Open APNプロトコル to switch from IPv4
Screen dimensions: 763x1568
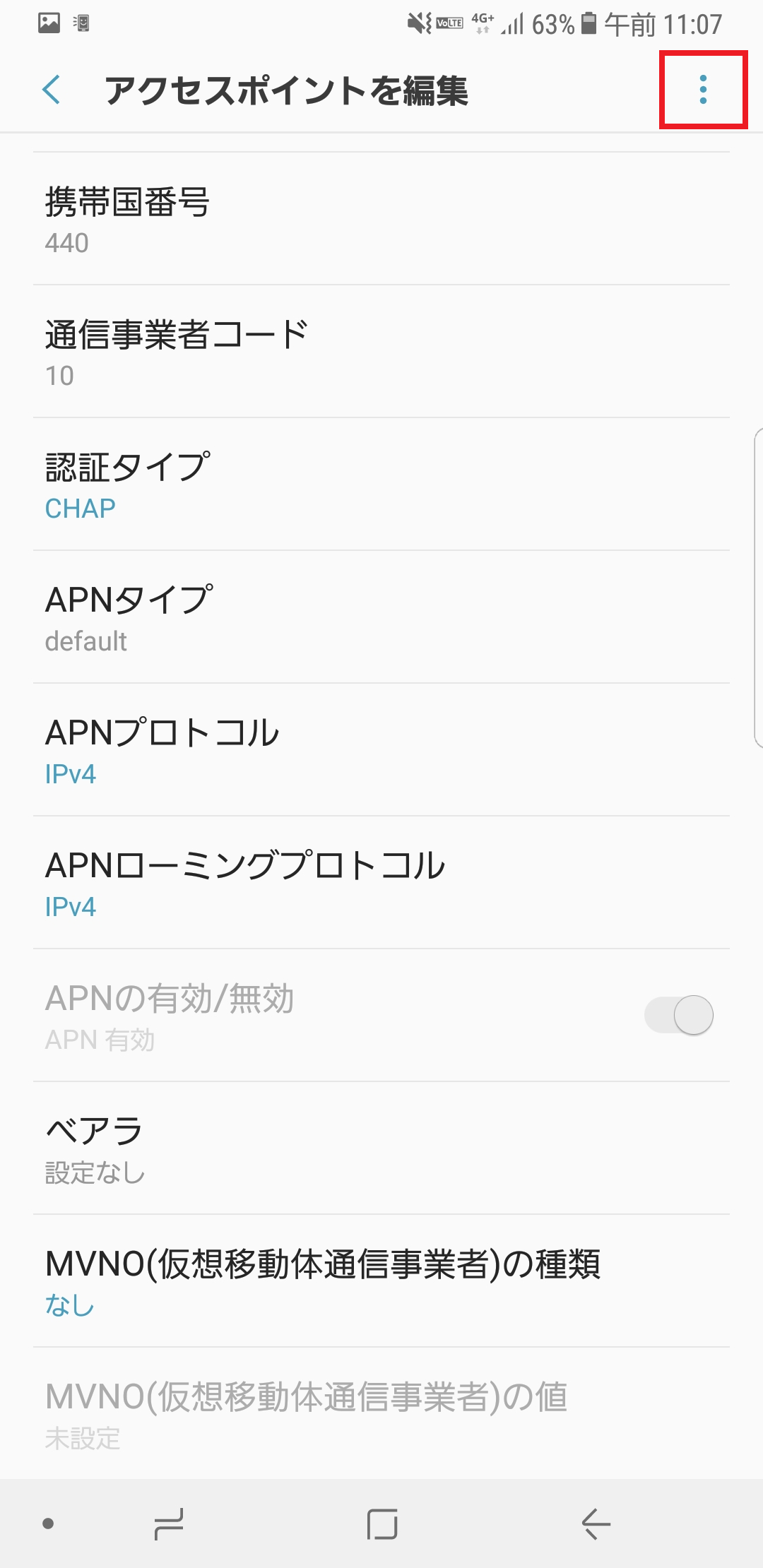pos(381,750)
